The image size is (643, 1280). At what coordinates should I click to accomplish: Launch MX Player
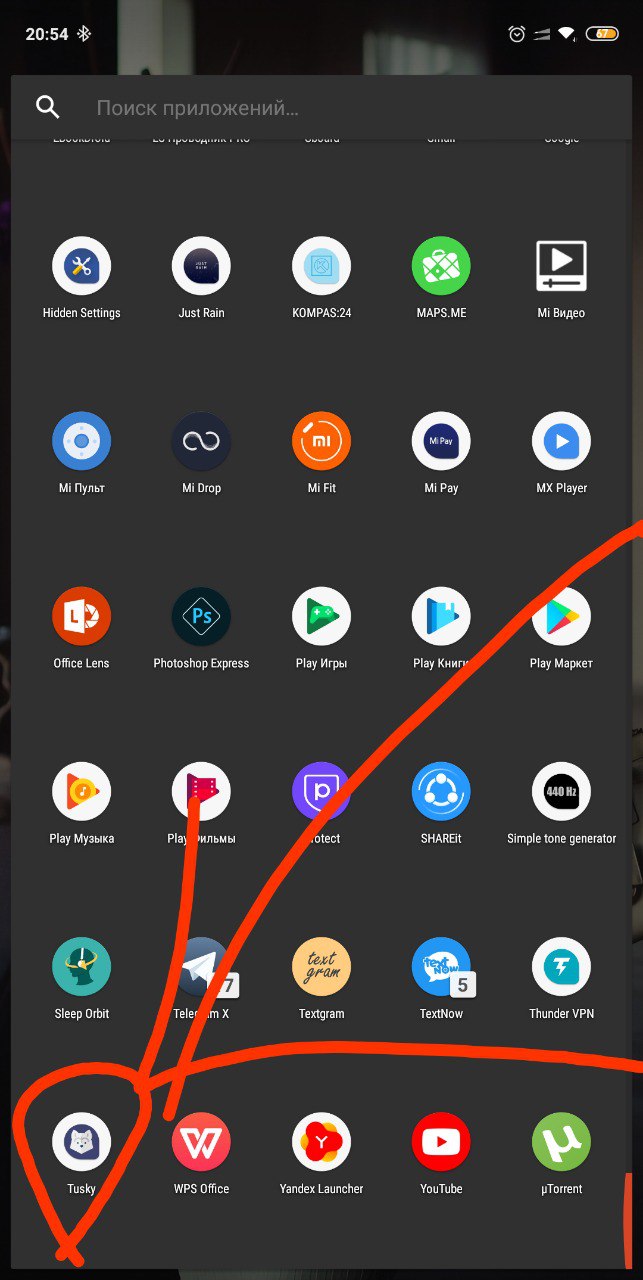point(561,442)
